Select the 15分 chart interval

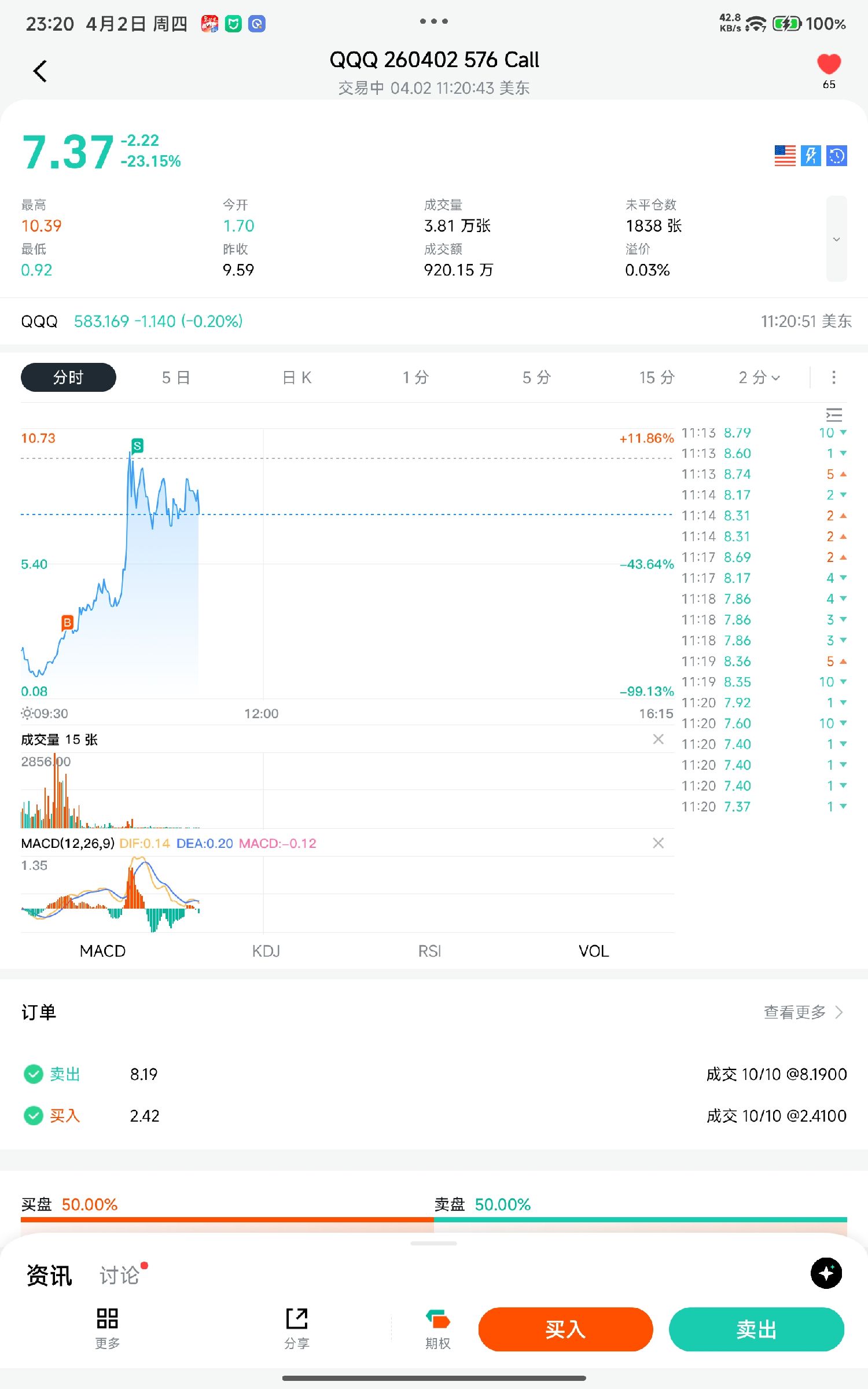coord(657,378)
